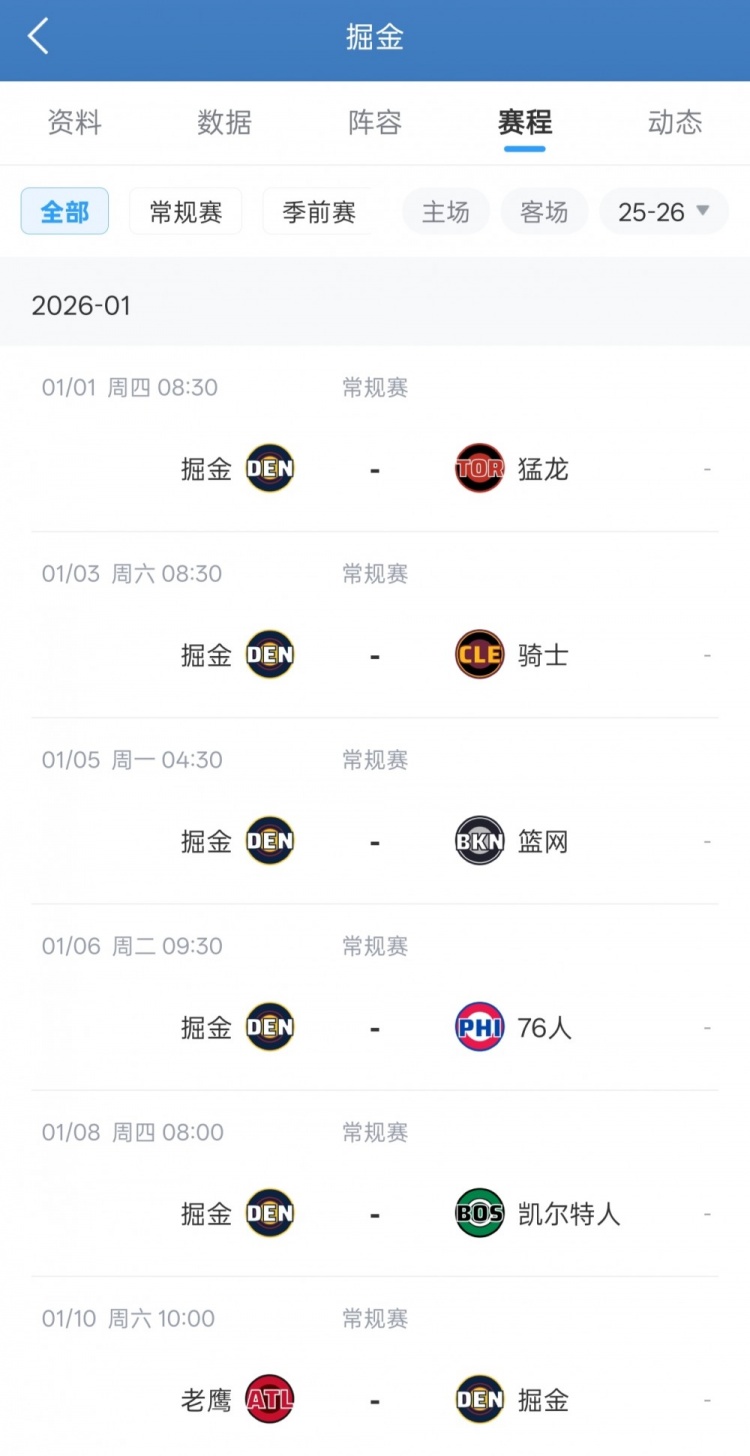The height and width of the screenshot is (1456, 750).
Task: Switch to the 资料 tab
Action: pos(75,123)
